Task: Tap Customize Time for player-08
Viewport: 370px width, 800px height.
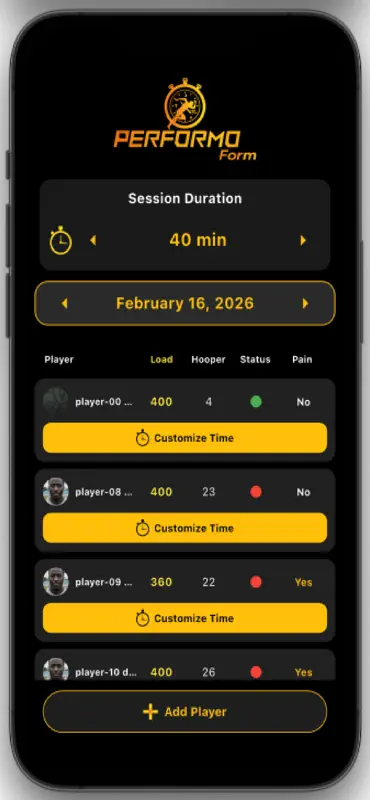Action: click(x=185, y=528)
